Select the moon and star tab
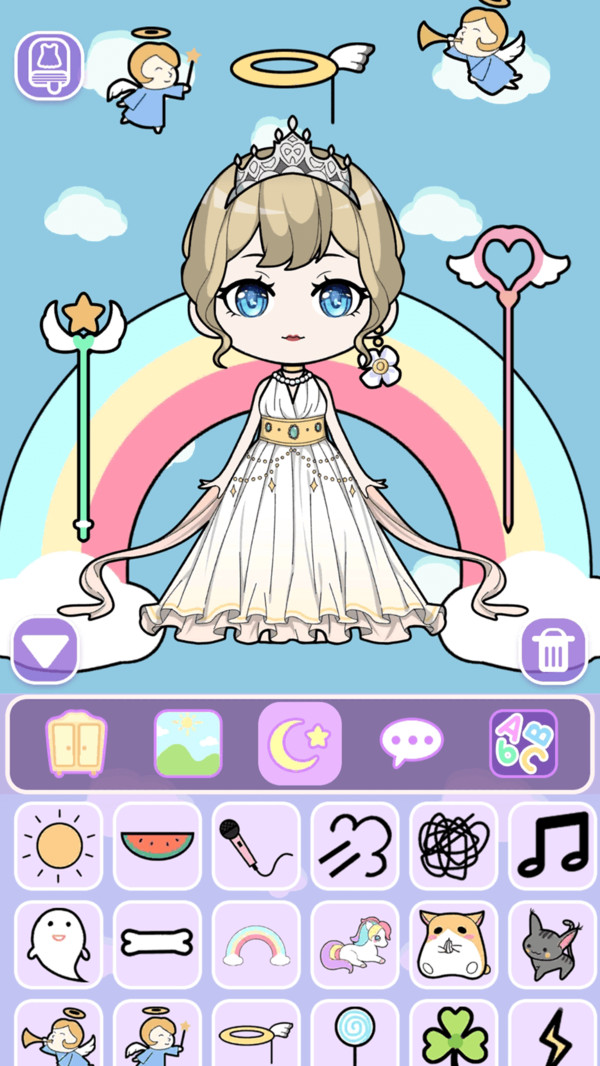The image size is (600, 1066). [x=299, y=744]
